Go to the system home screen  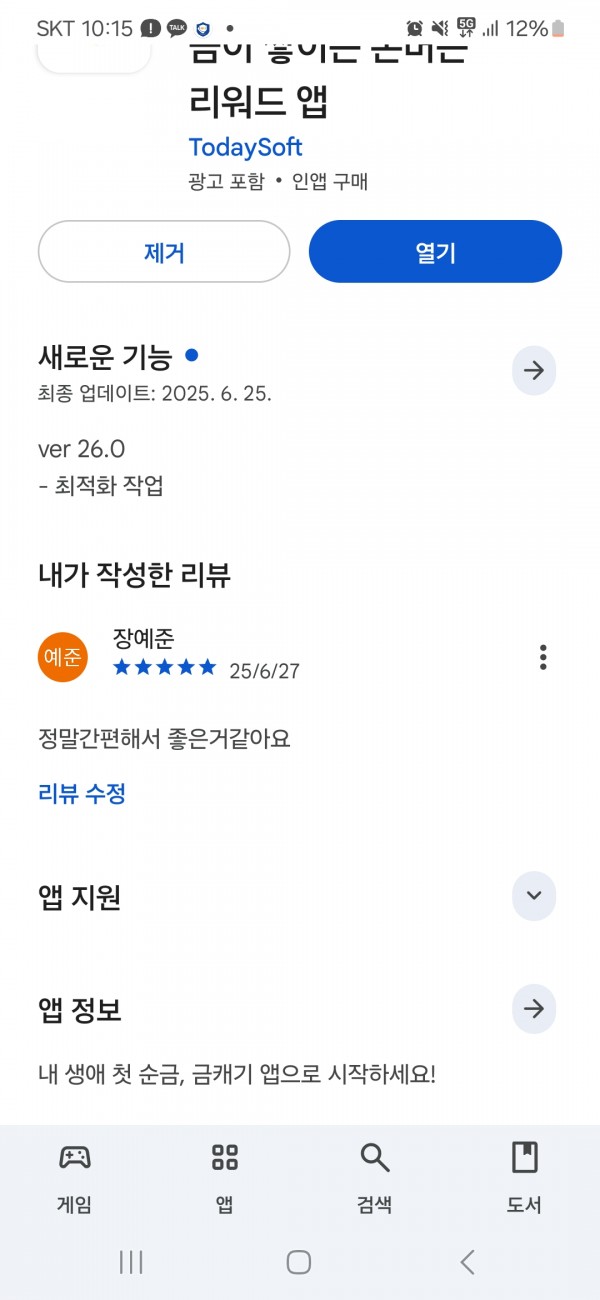(x=299, y=1262)
